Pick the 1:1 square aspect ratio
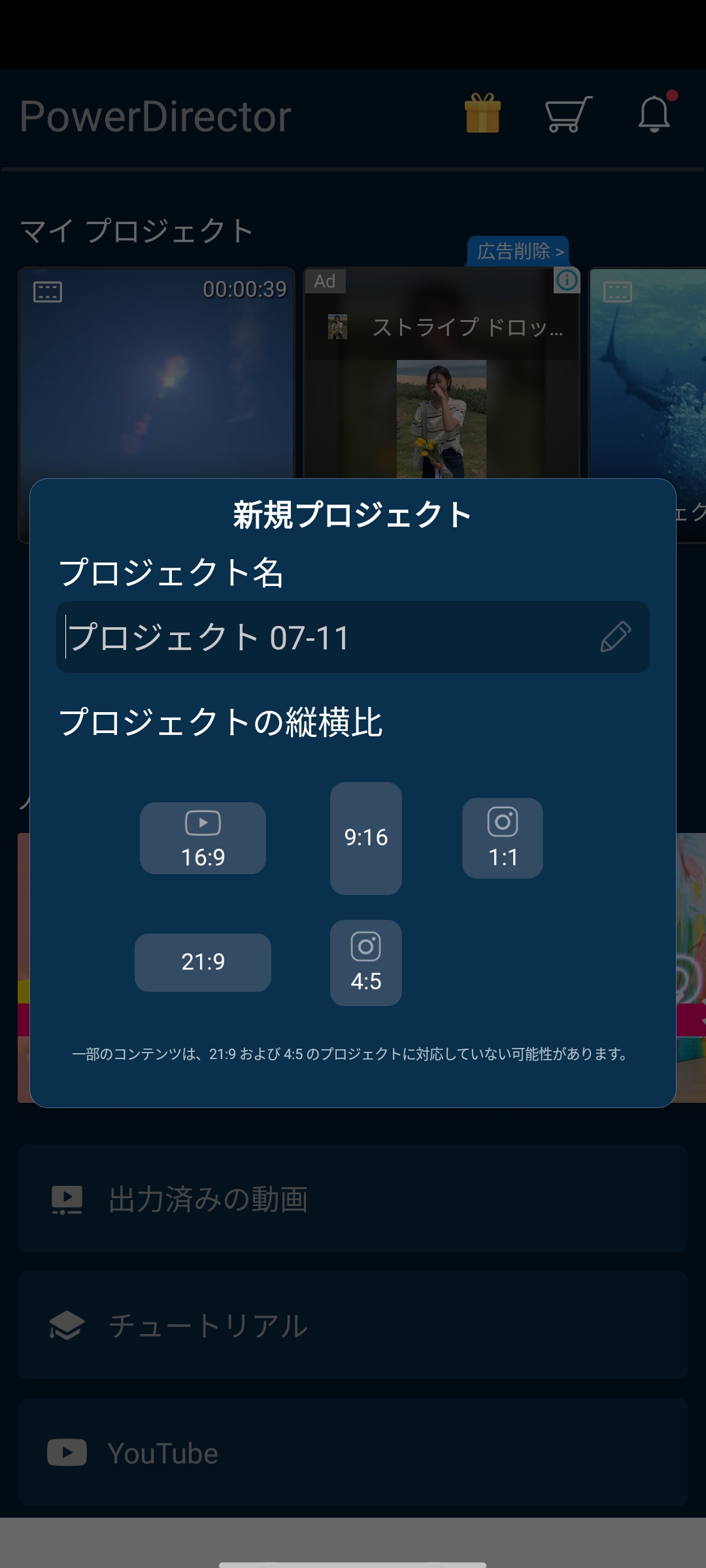The height and width of the screenshot is (1568, 706). point(502,838)
